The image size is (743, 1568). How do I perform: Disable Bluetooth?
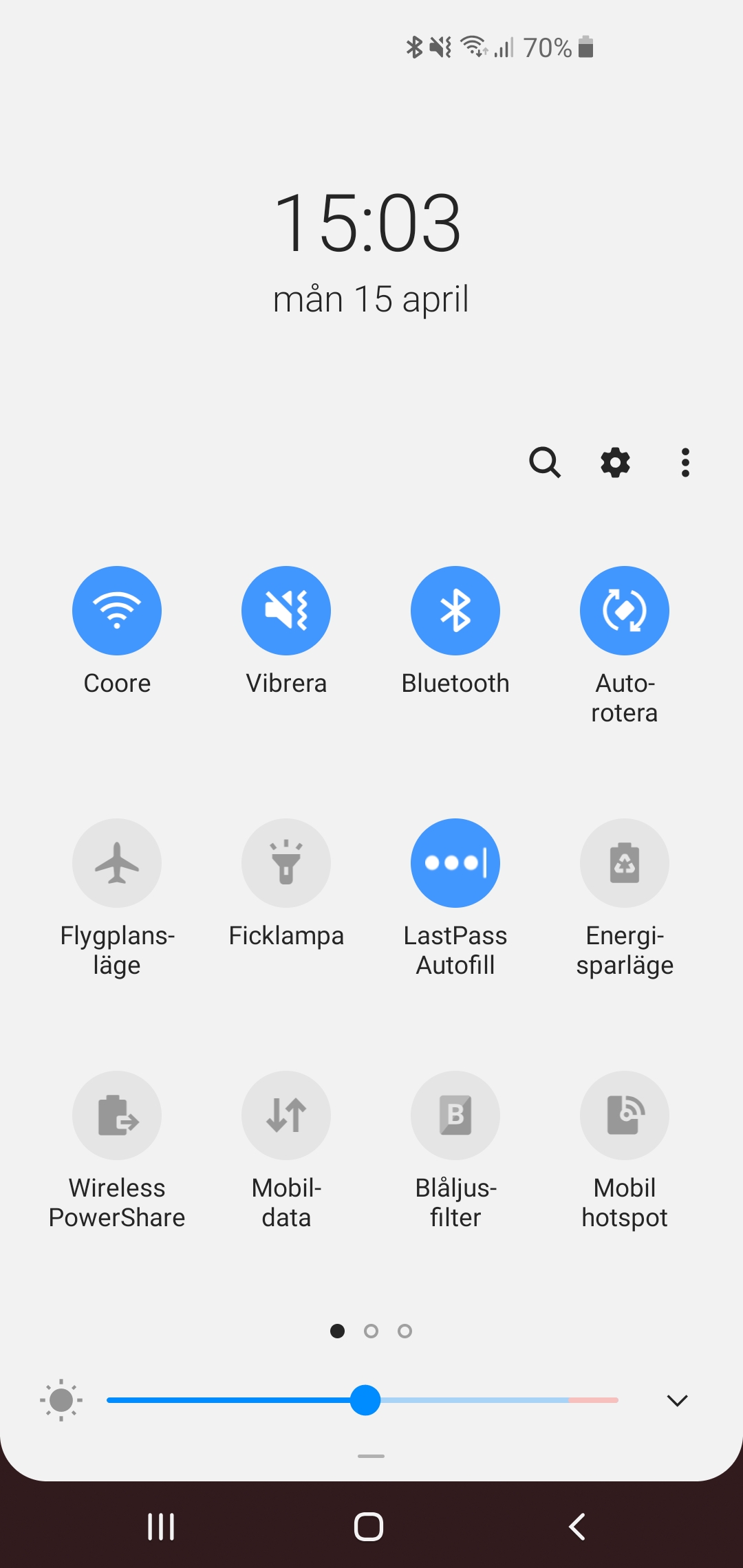click(455, 611)
